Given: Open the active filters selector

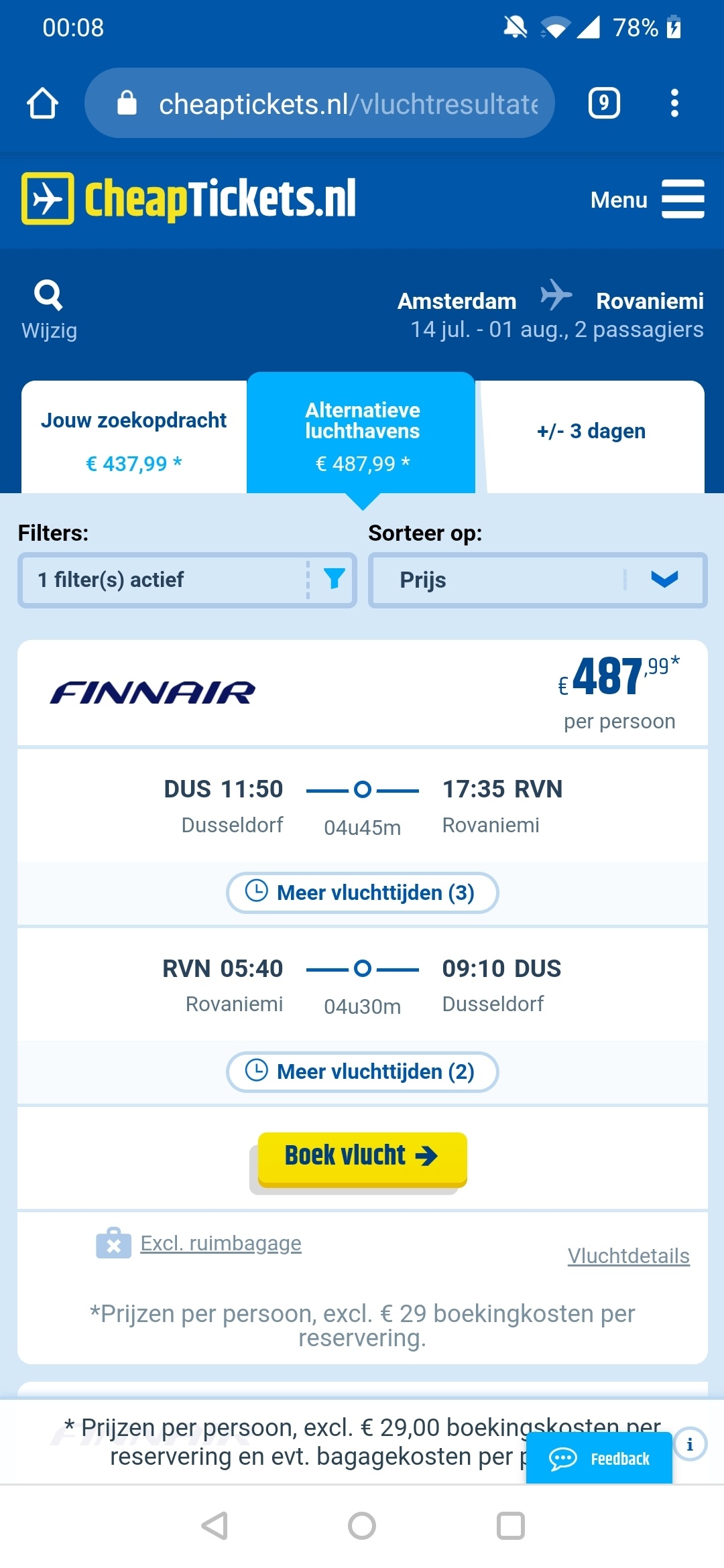Looking at the screenshot, I should [187, 580].
